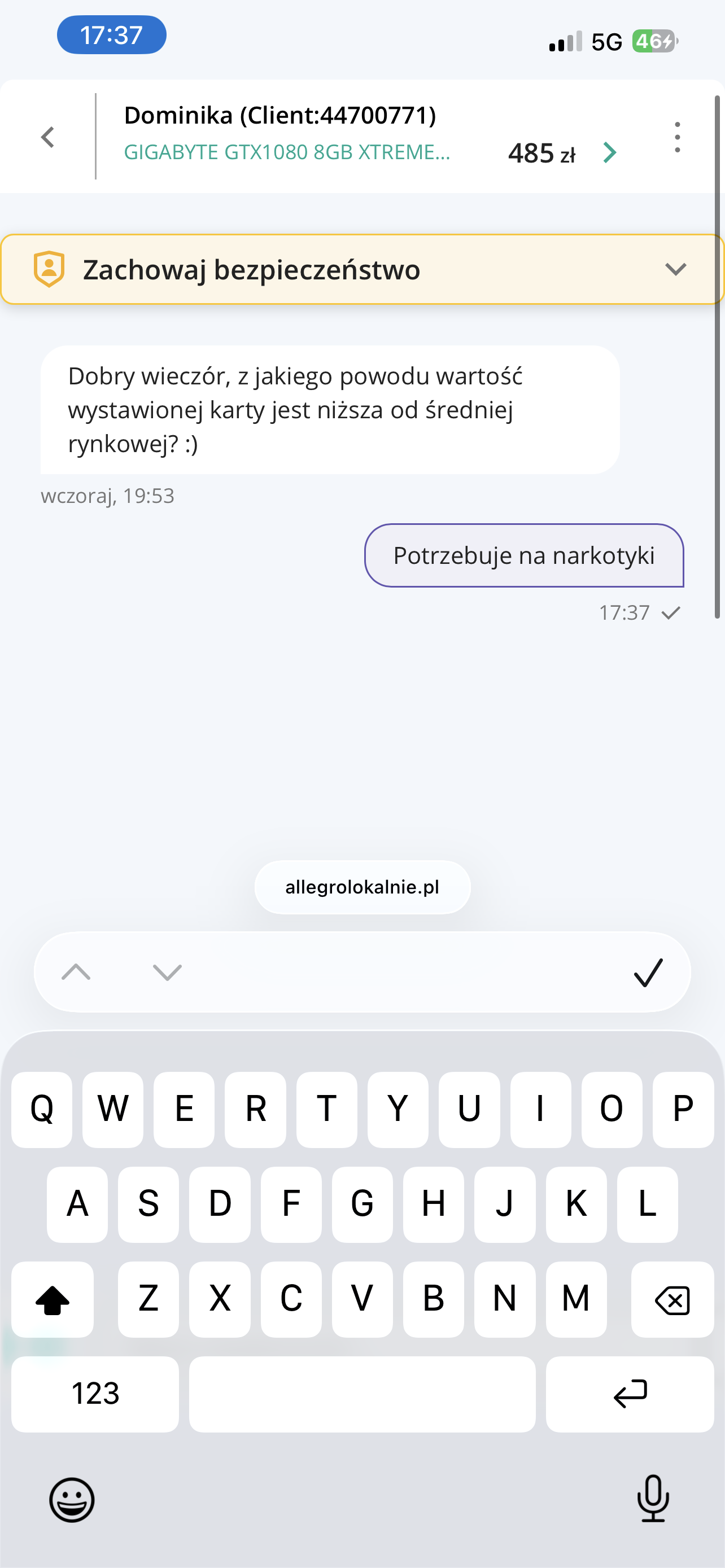Open the GIGABYTE GTX1080 listing details
Screen dimensions: 725x1568
[x=609, y=153]
